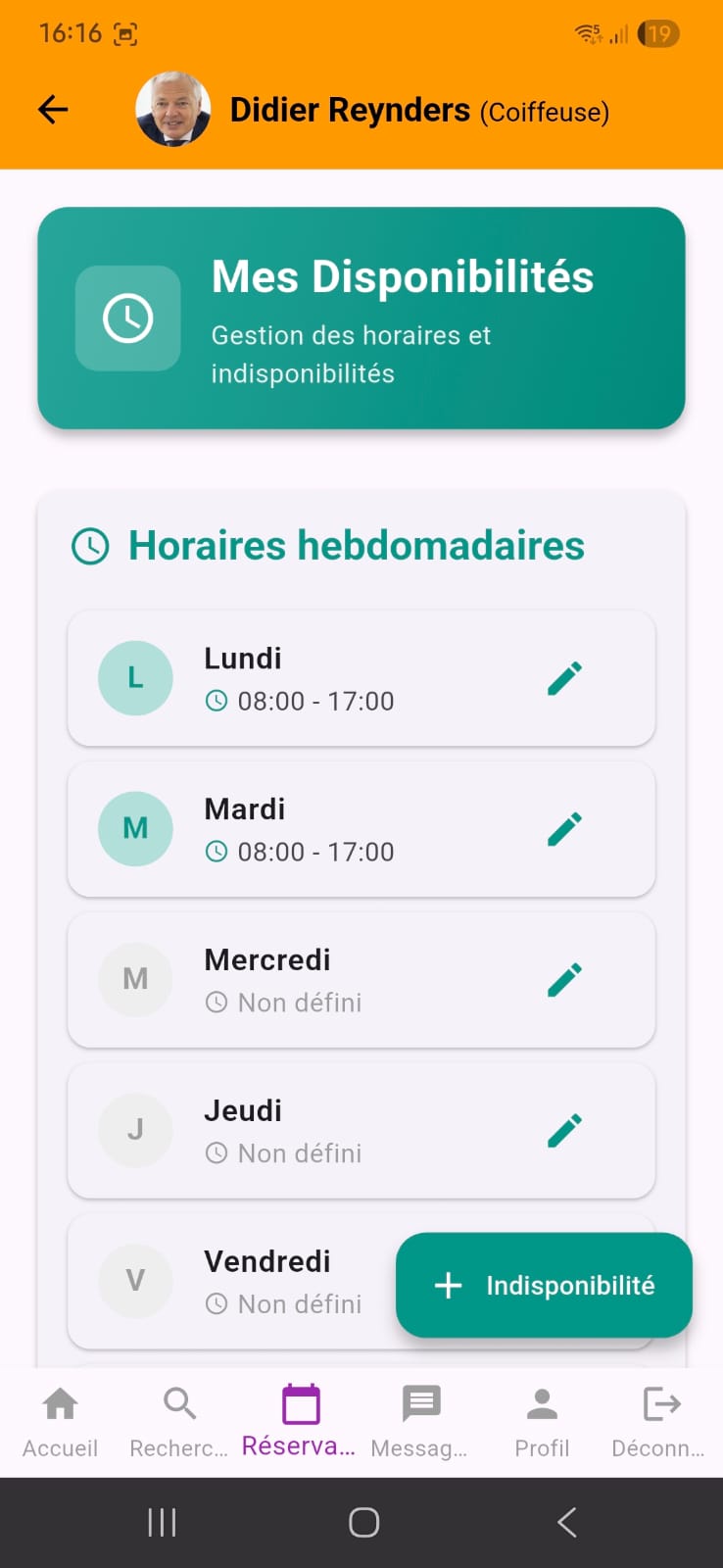Go back using the arrow at top left

[x=52, y=110]
